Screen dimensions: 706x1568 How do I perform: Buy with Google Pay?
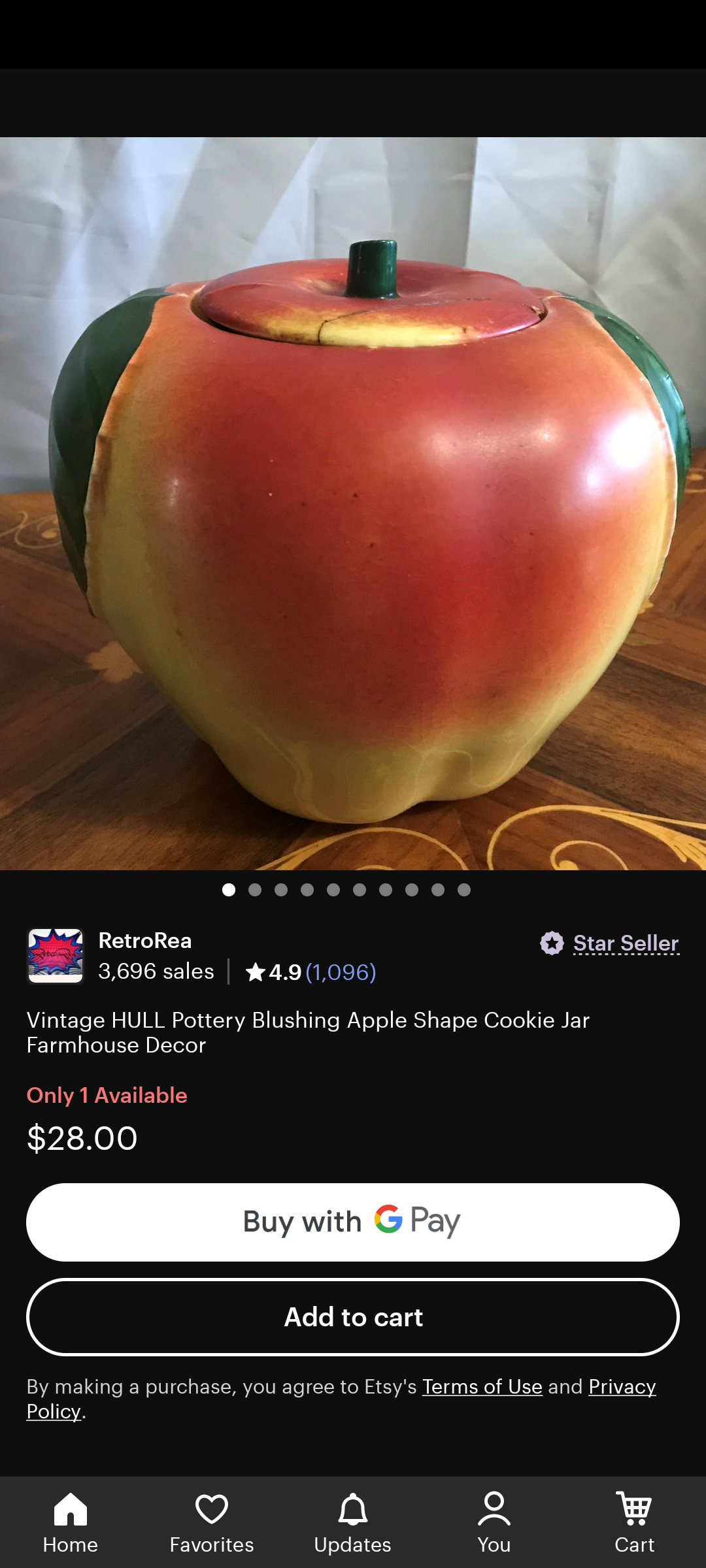click(353, 1222)
